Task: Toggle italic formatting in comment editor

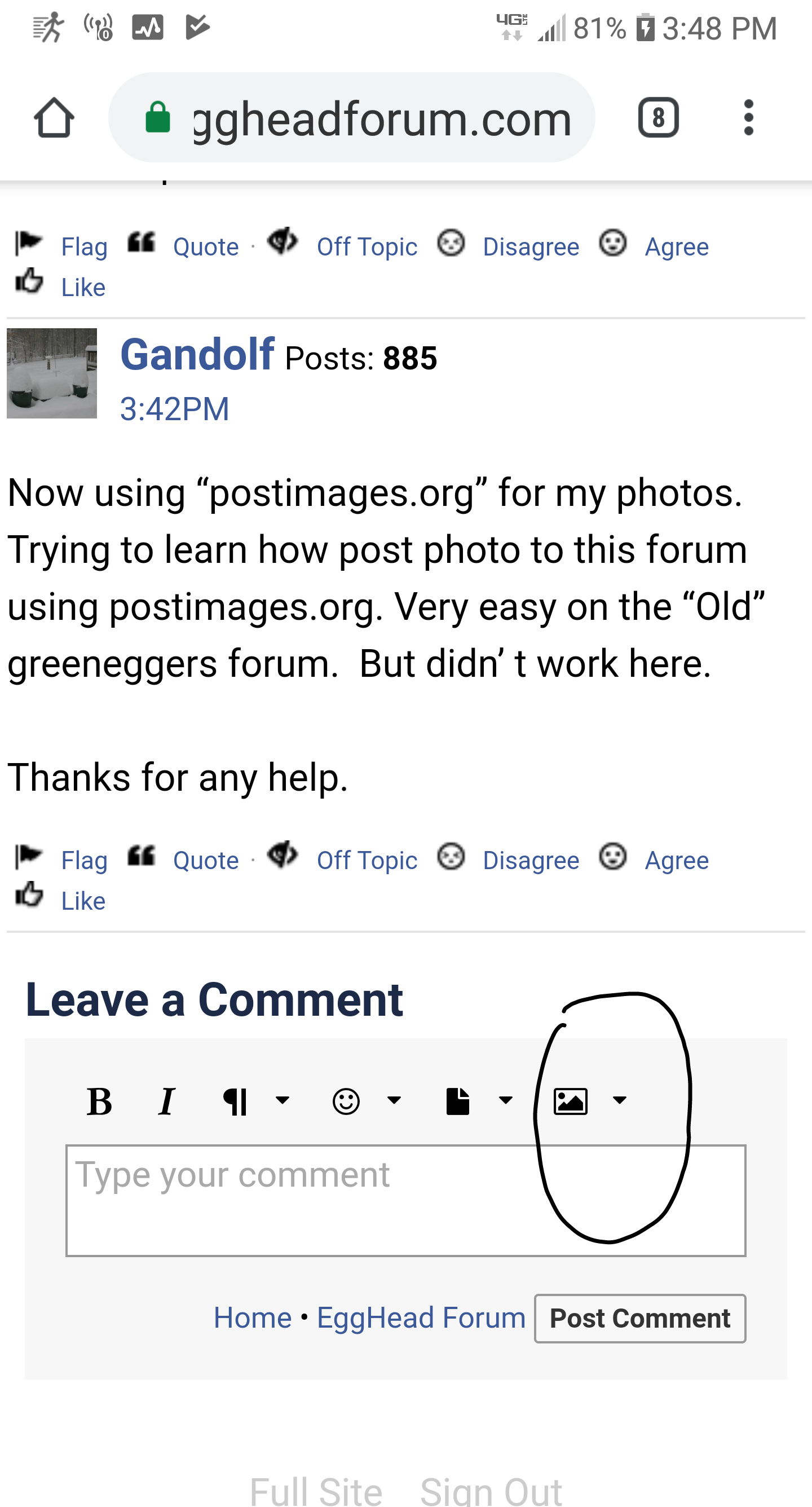Action: pos(167,1101)
